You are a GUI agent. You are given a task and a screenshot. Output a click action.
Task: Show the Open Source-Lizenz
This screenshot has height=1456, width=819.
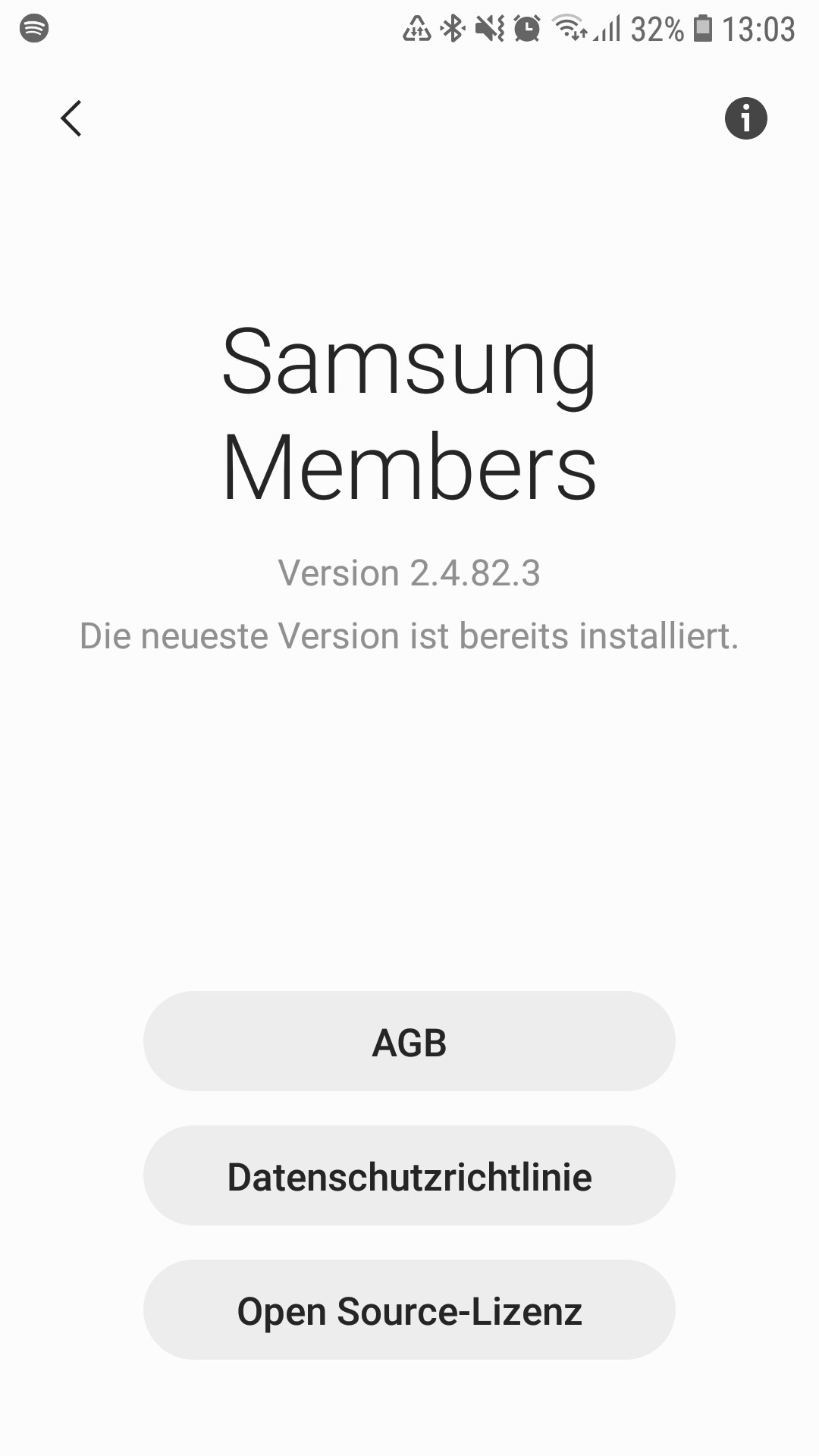pos(409,1310)
